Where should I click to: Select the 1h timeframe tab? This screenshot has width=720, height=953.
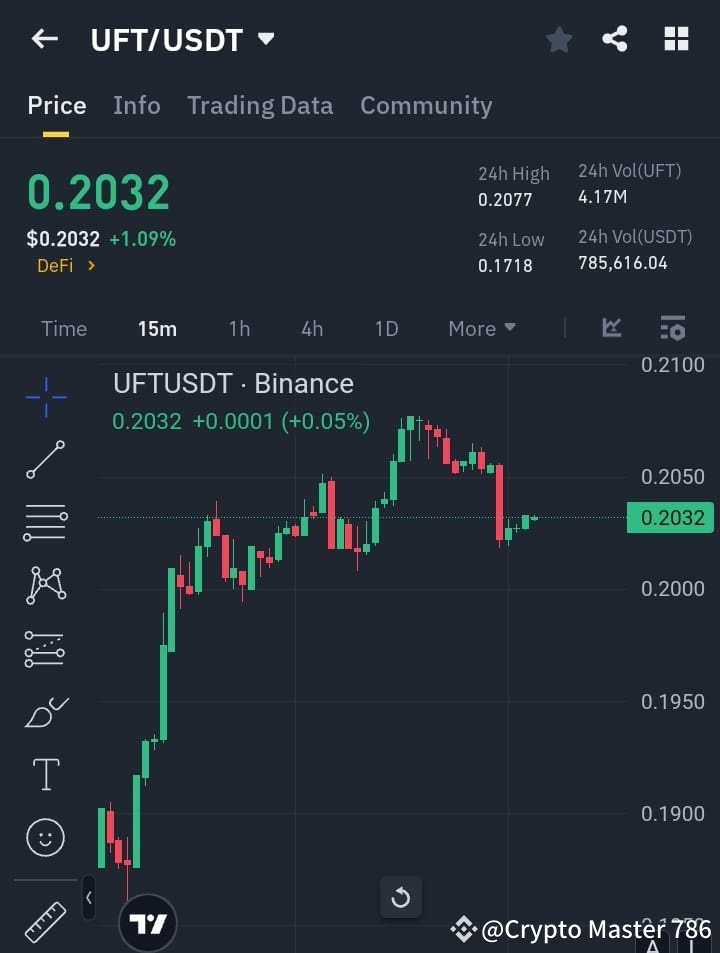[239, 328]
